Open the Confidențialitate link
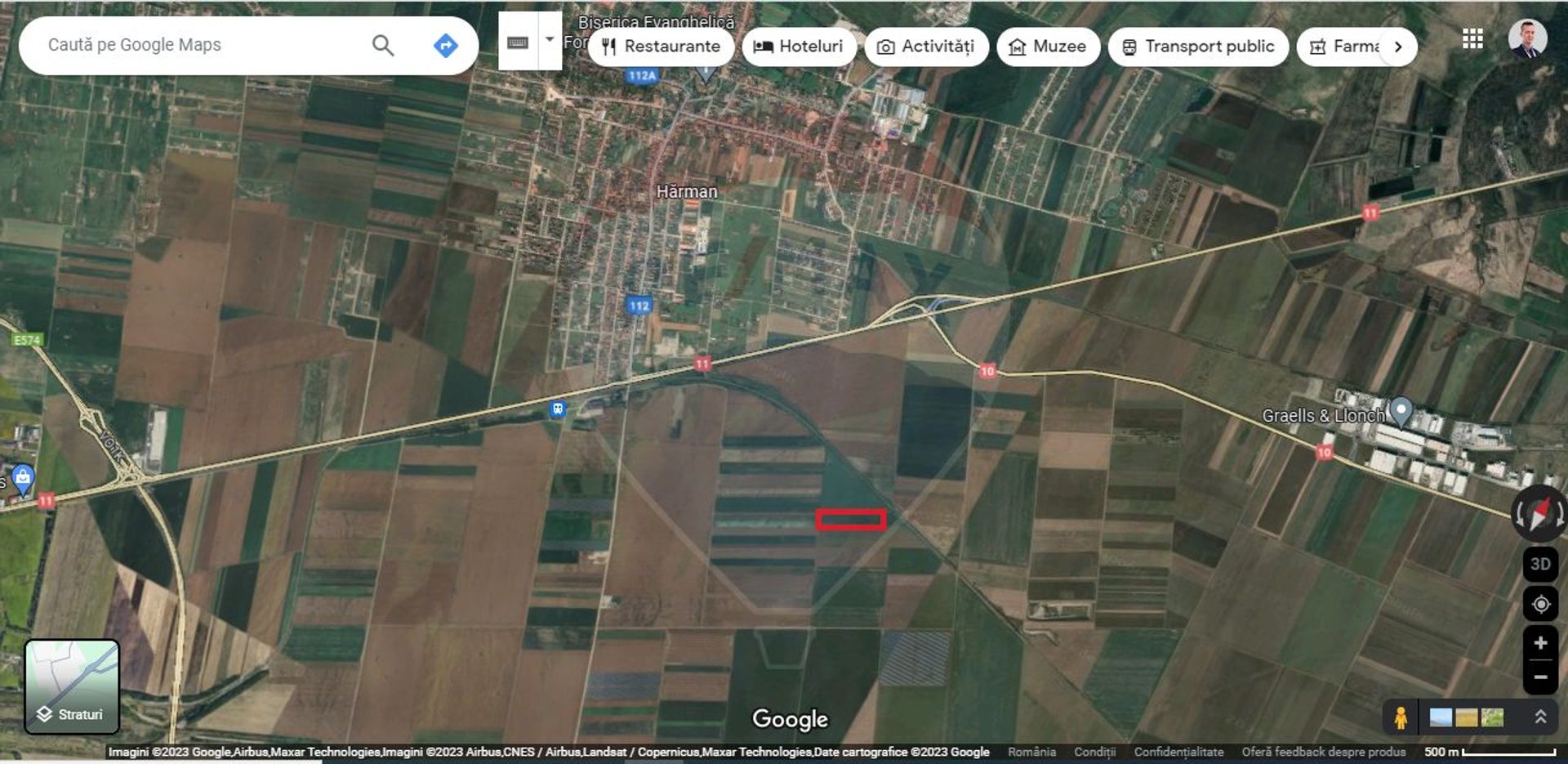 tap(1178, 752)
